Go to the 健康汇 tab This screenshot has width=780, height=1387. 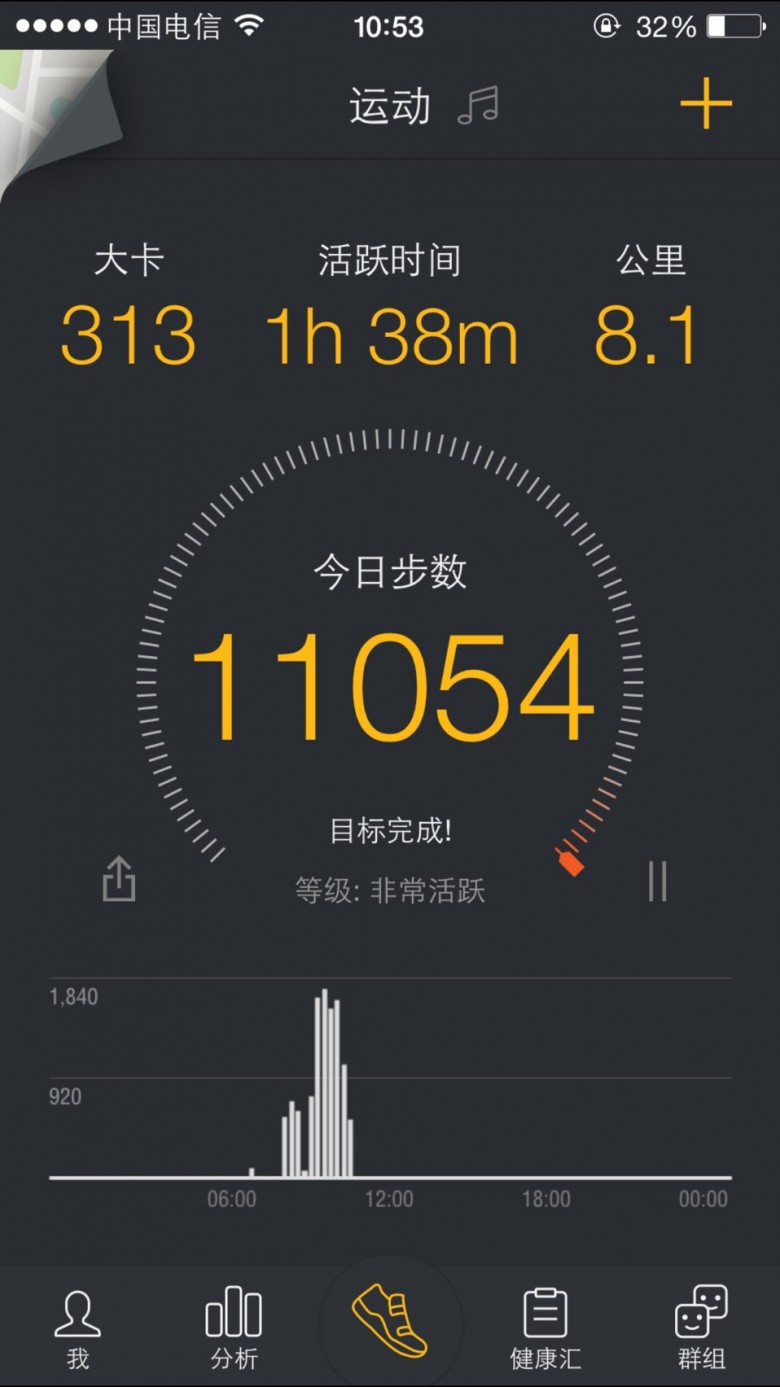[x=545, y=1327]
